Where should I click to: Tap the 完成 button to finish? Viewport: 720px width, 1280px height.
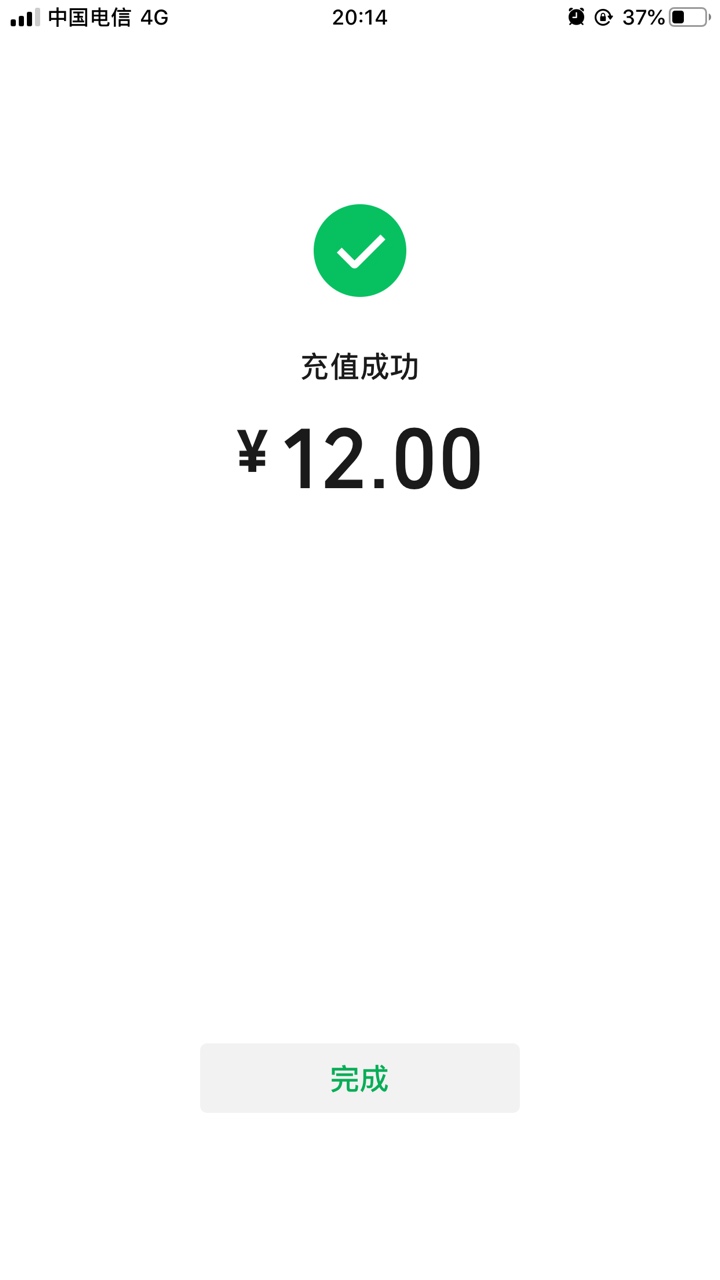pyautogui.click(x=360, y=1078)
